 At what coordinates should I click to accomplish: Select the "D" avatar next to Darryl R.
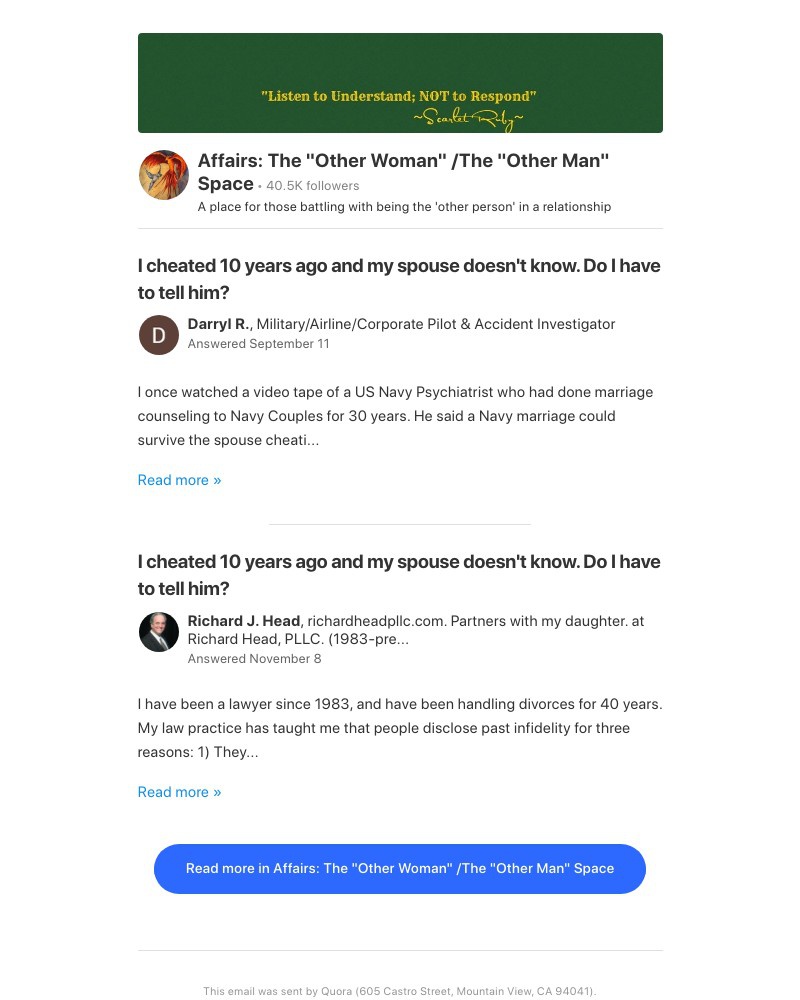(x=158, y=335)
